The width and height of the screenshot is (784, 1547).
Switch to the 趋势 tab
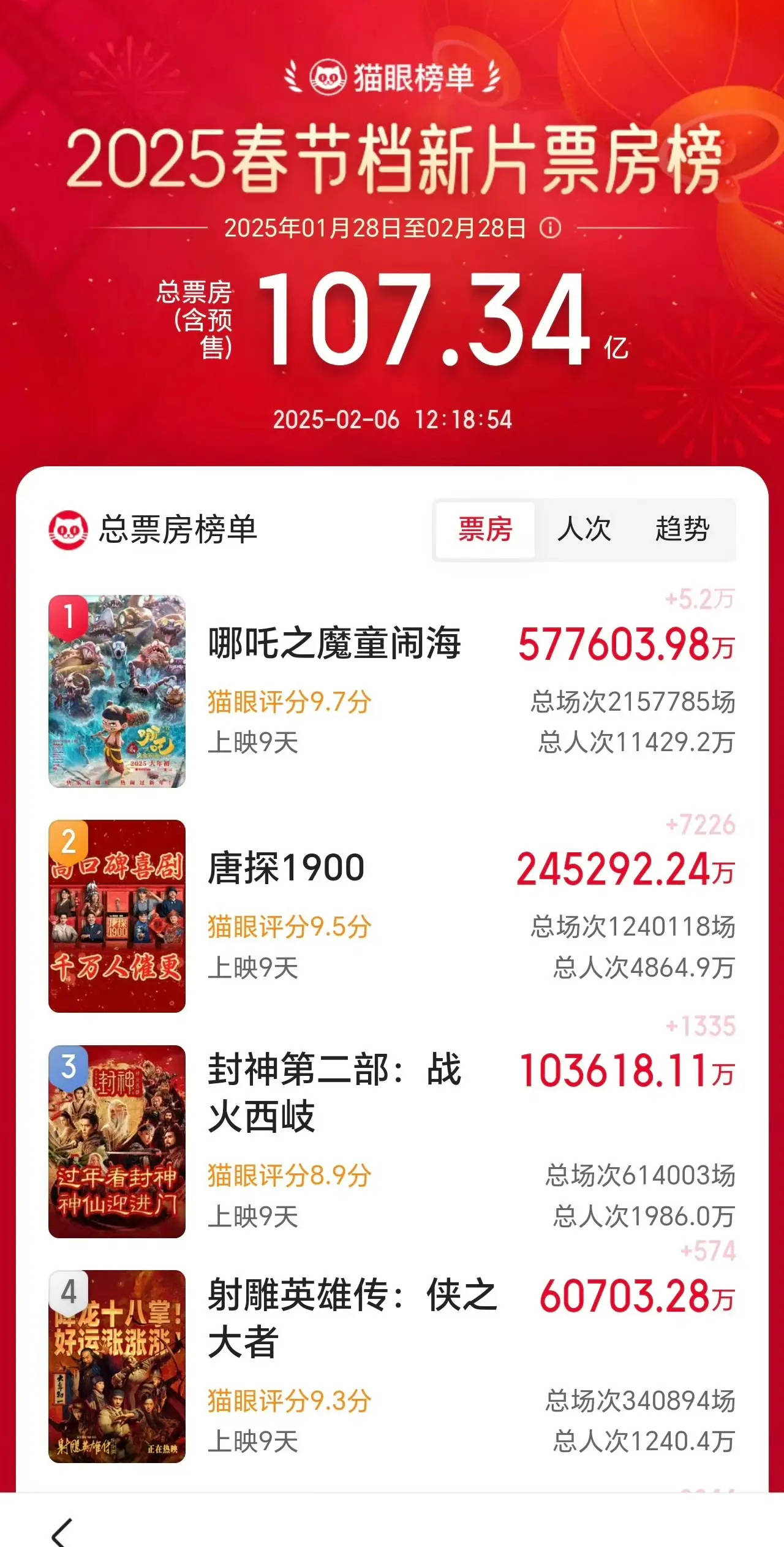(x=682, y=529)
